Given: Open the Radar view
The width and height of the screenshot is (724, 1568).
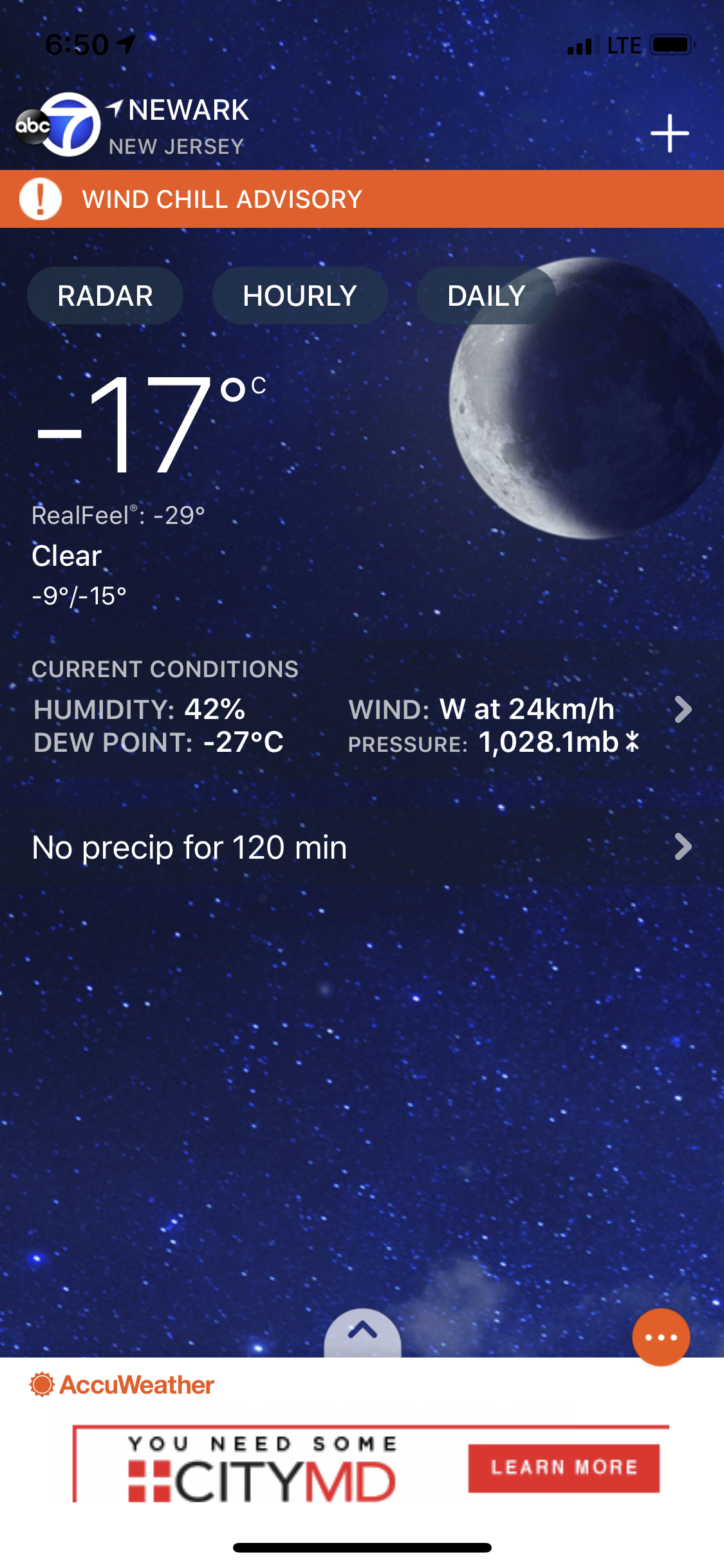Looking at the screenshot, I should coord(105,296).
